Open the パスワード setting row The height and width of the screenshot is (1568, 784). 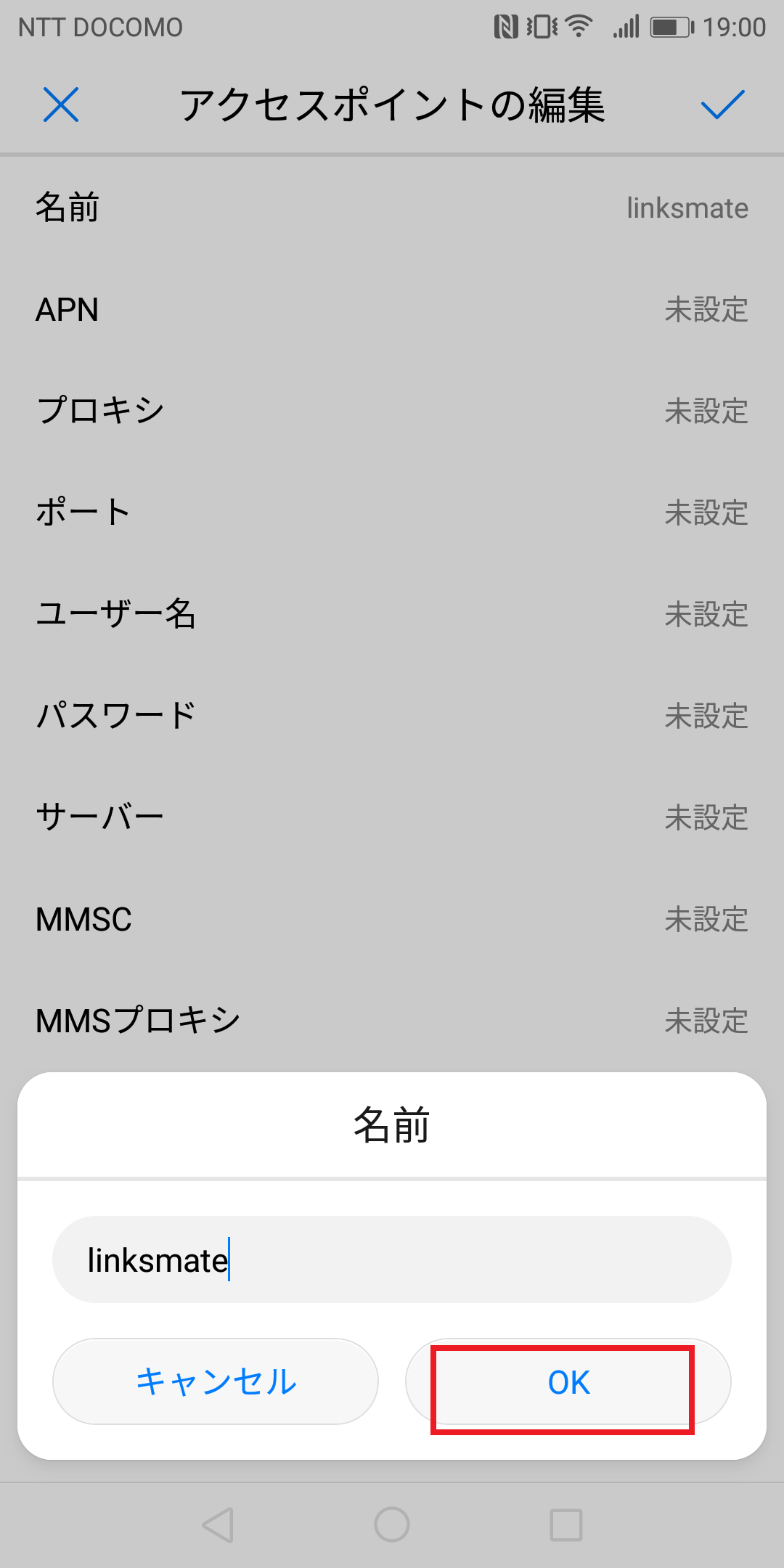pyautogui.click(x=392, y=717)
